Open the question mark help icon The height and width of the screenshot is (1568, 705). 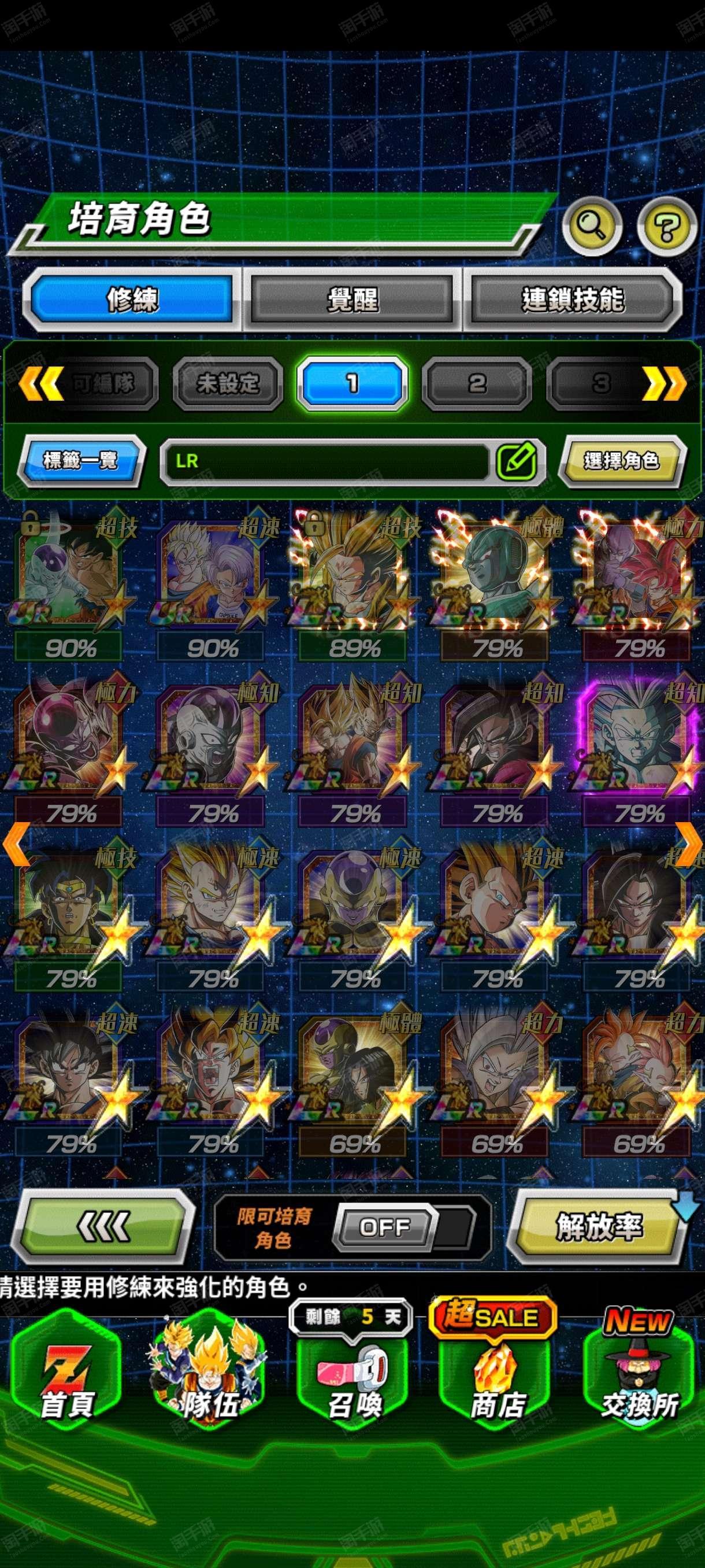[667, 227]
